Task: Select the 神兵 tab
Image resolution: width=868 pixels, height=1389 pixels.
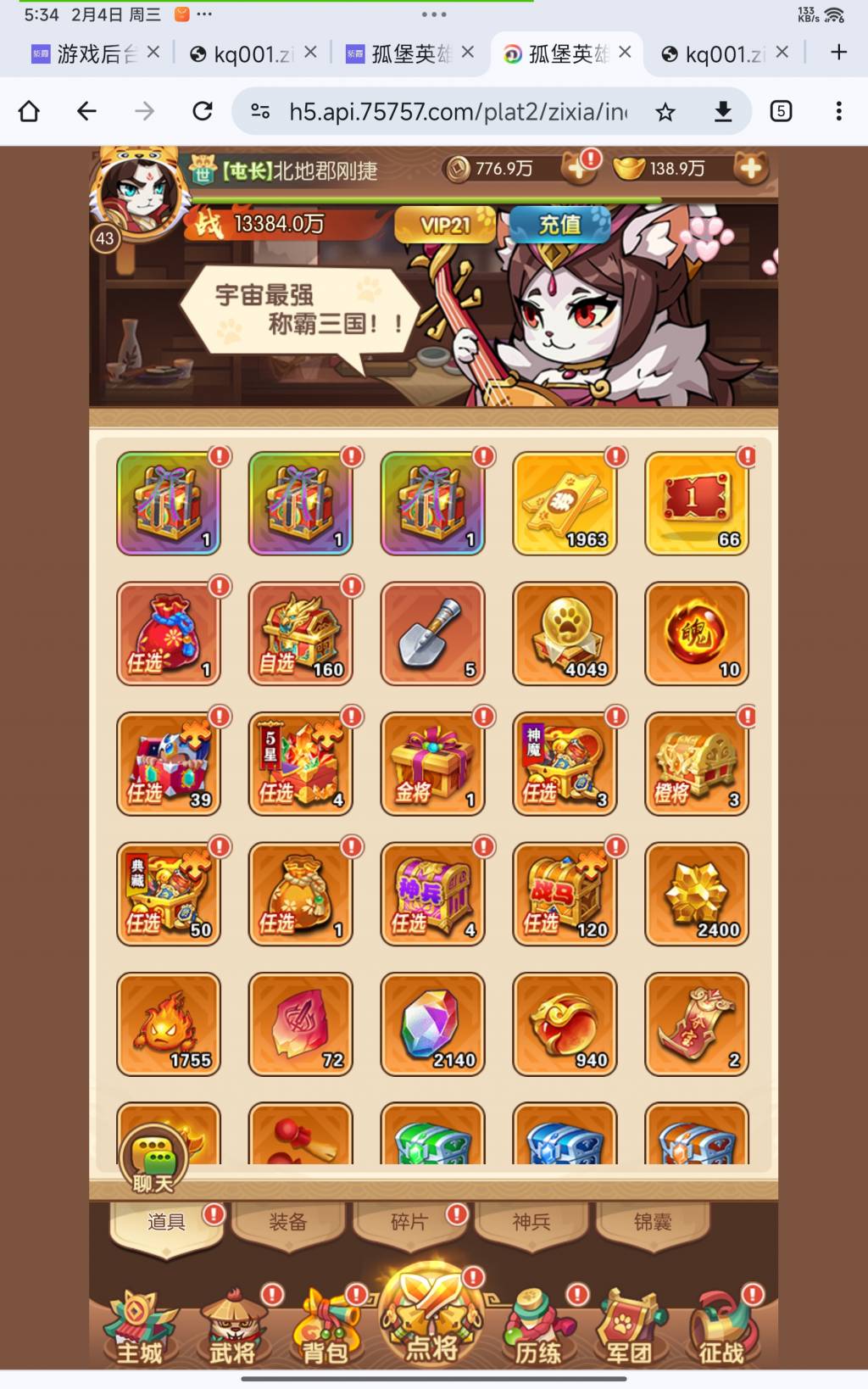Action: [531, 1222]
